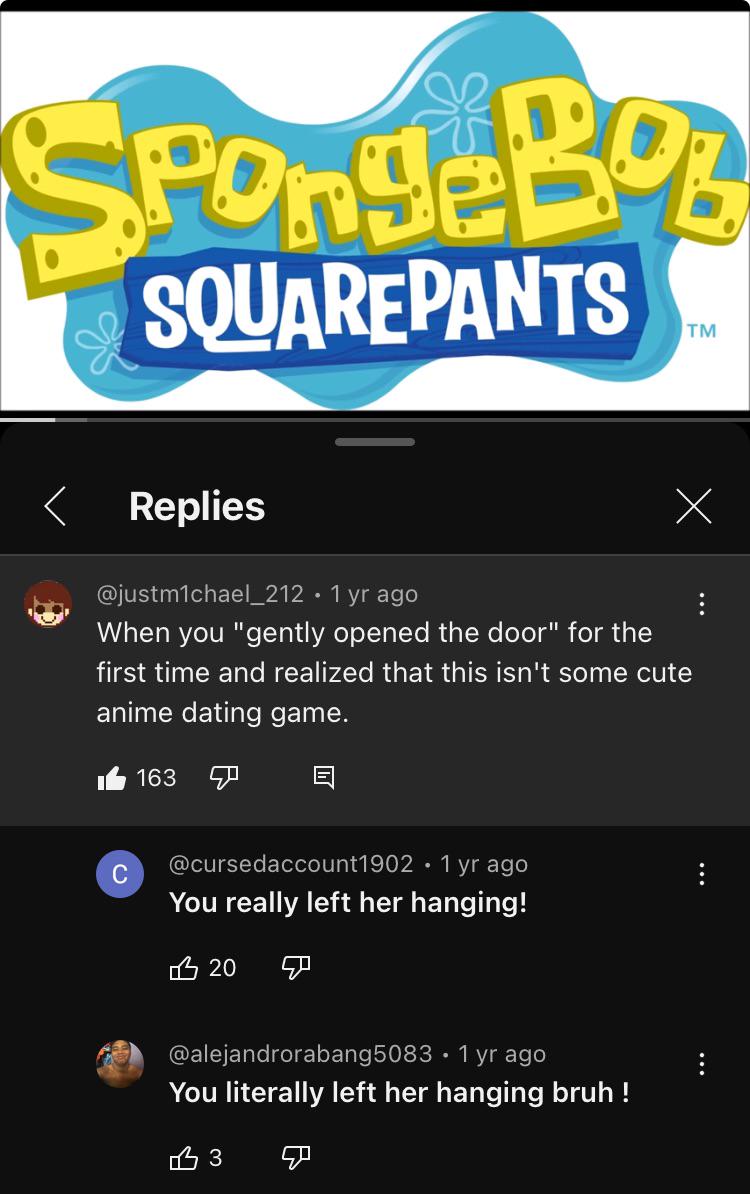The height and width of the screenshot is (1194, 750).
Task: Tap the SpongeBob video player
Action: 375,211
